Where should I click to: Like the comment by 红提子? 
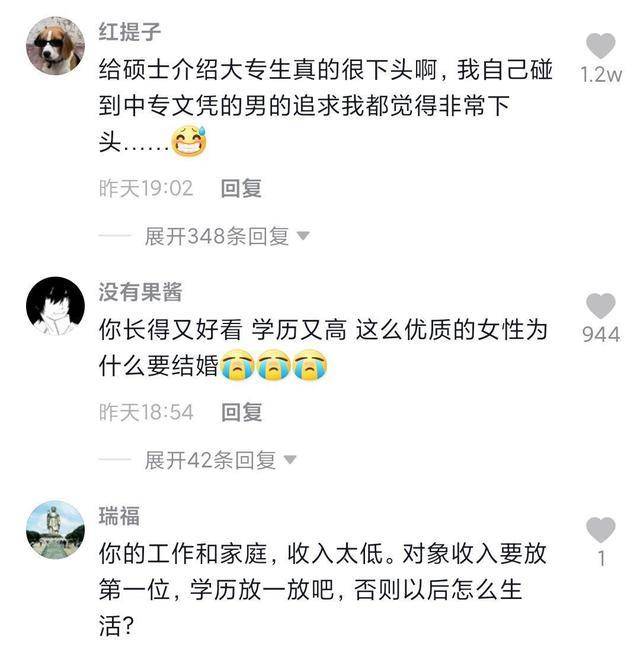[x=600, y=45]
